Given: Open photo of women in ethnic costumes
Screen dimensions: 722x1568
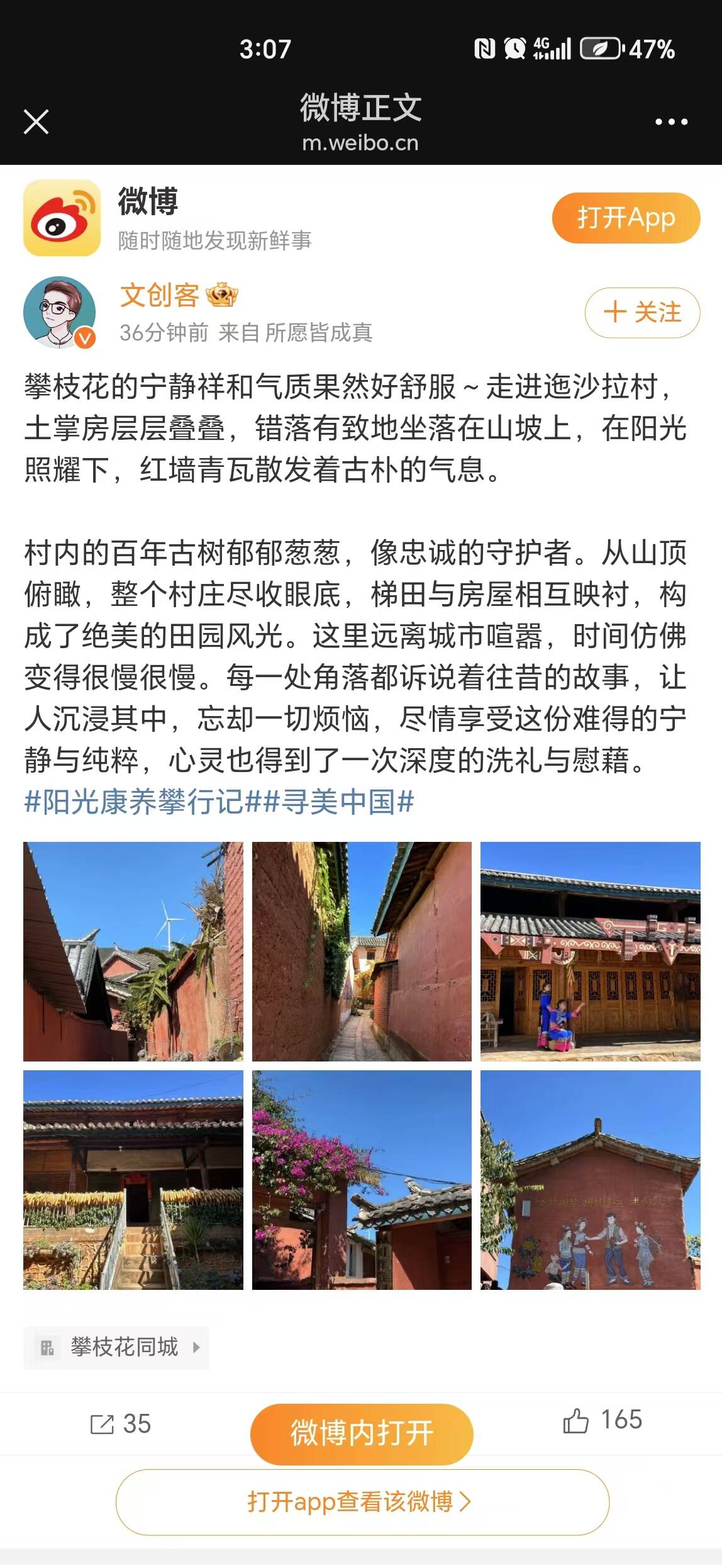Looking at the screenshot, I should coord(590,951).
